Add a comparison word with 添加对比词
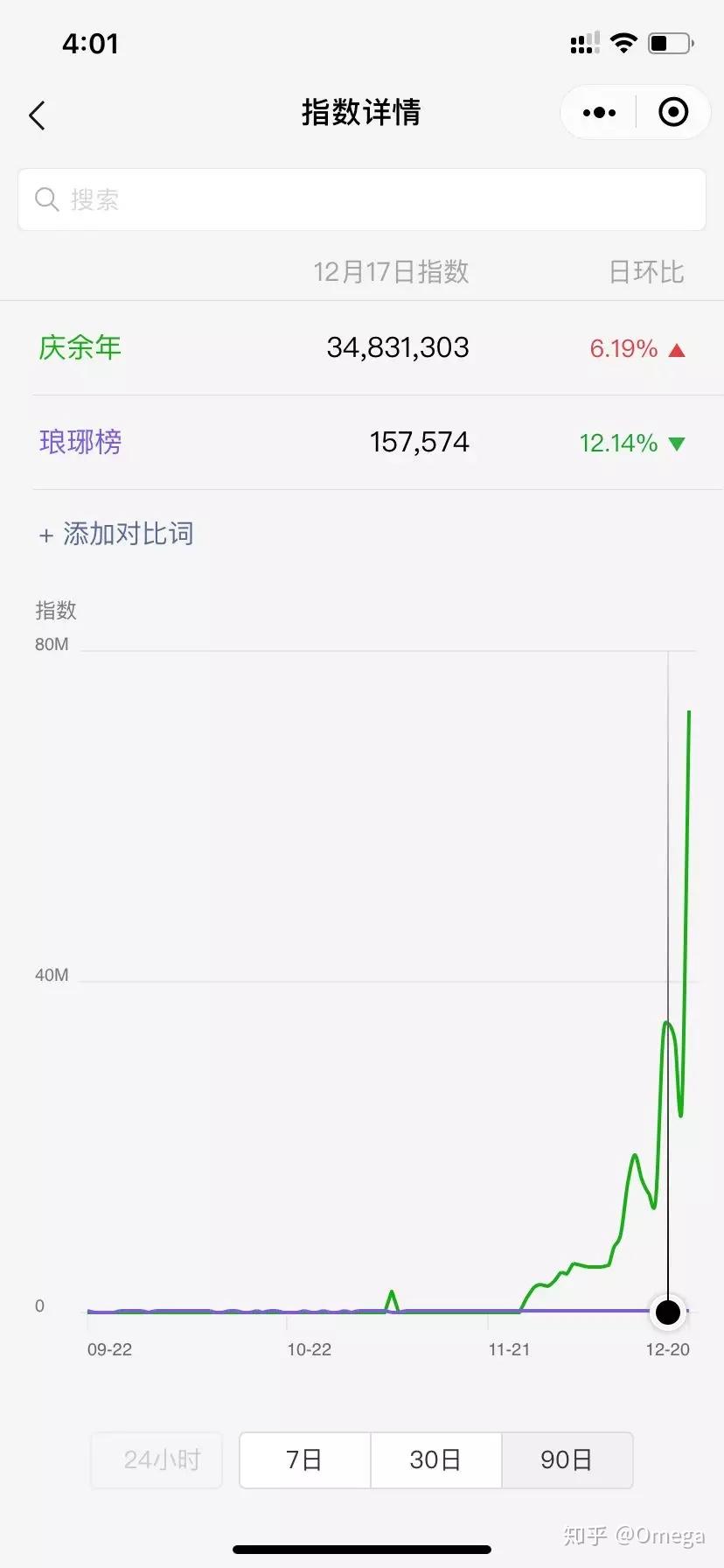 [x=116, y=534]
